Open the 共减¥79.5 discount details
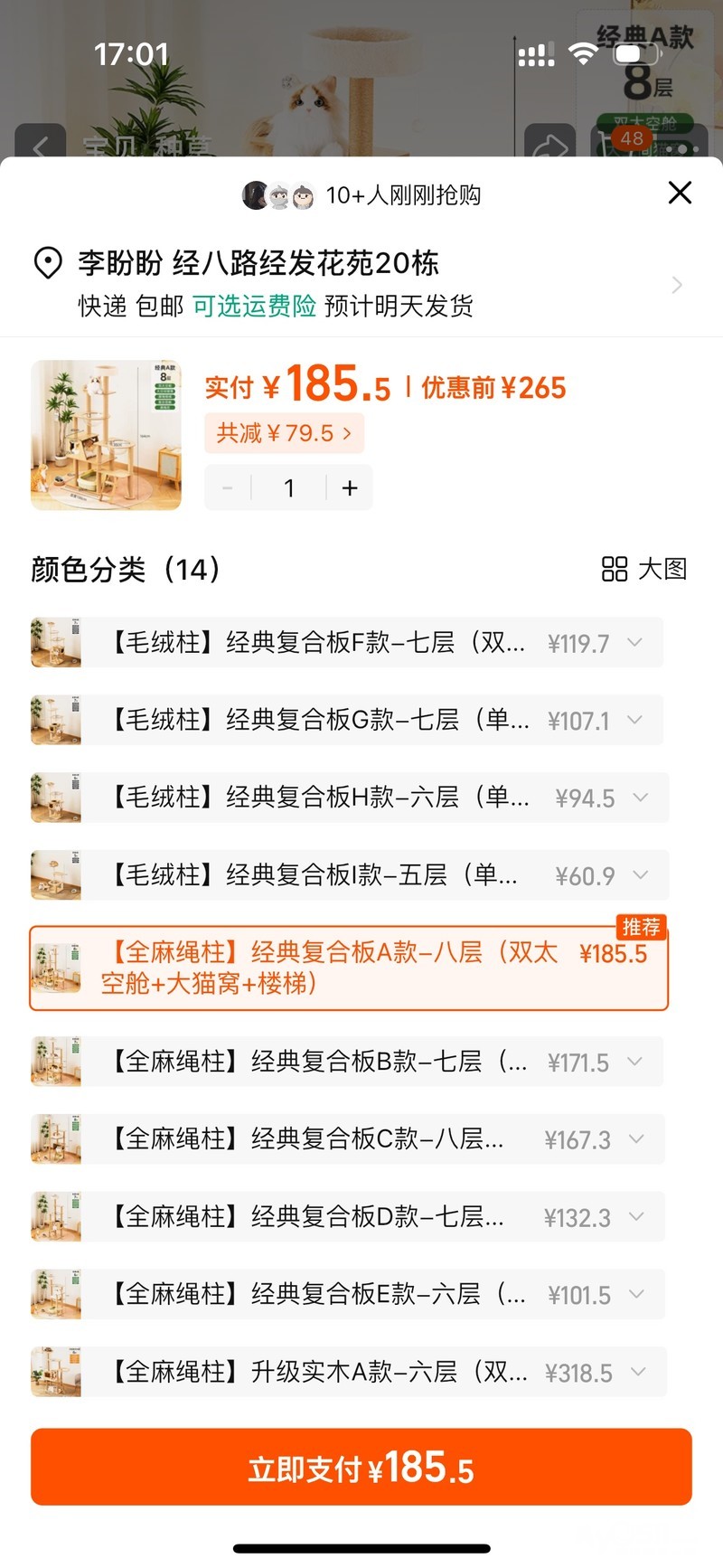 pyautogui.click(x=284, y=433)
